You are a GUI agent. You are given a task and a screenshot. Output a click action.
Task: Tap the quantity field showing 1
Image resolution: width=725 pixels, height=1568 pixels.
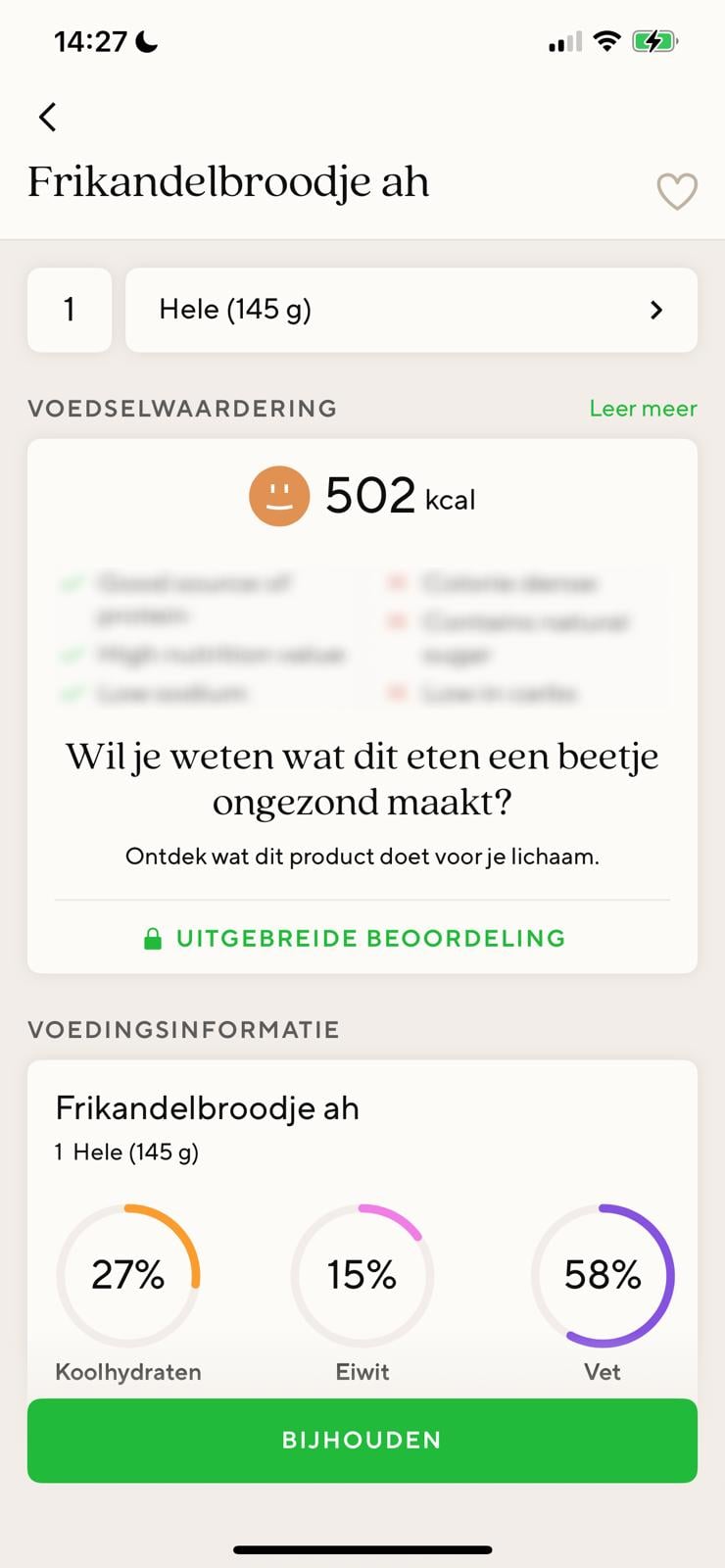pos(69,310)
